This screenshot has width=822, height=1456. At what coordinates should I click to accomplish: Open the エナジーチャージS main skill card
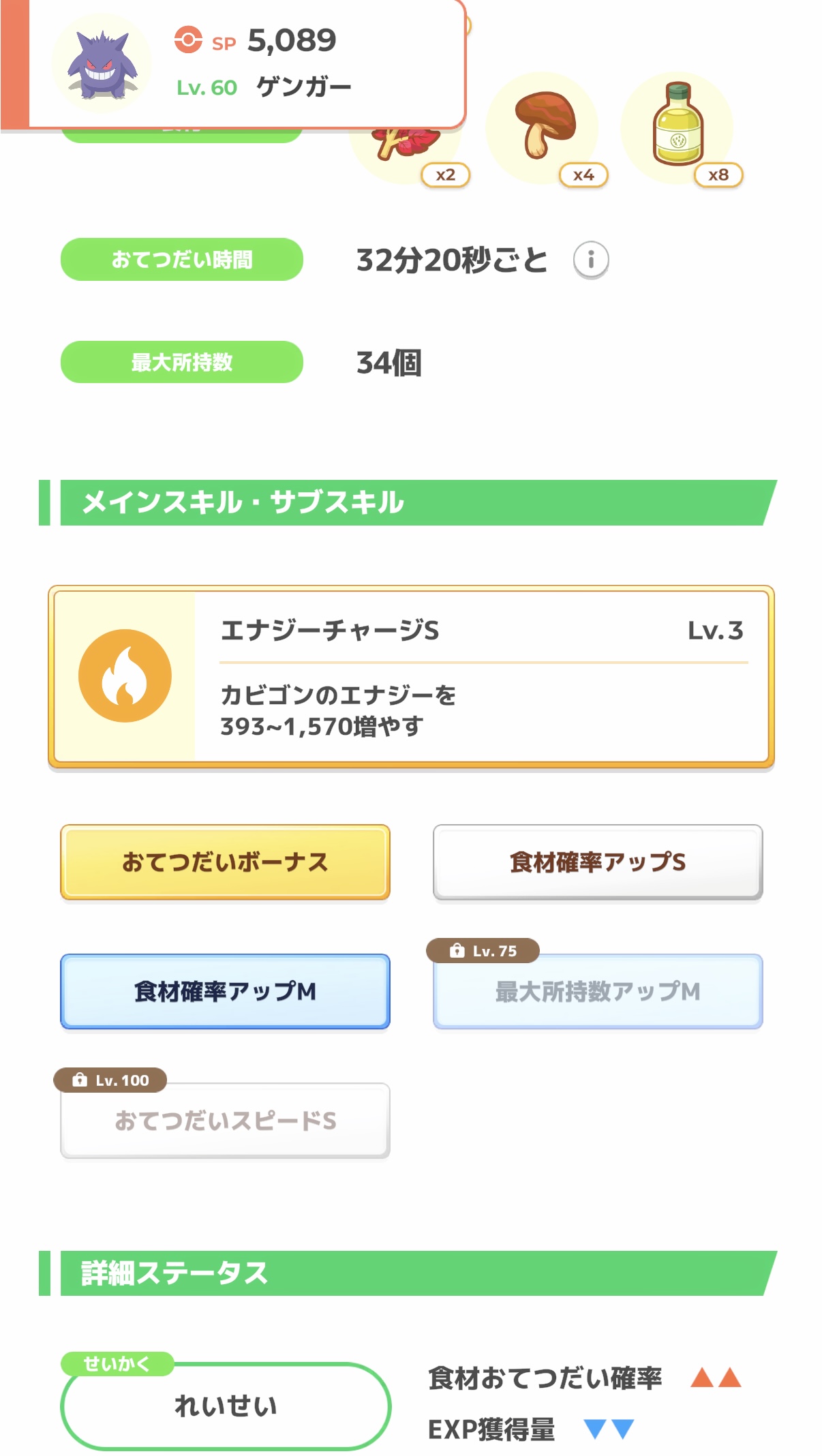[x=411, y=677]
